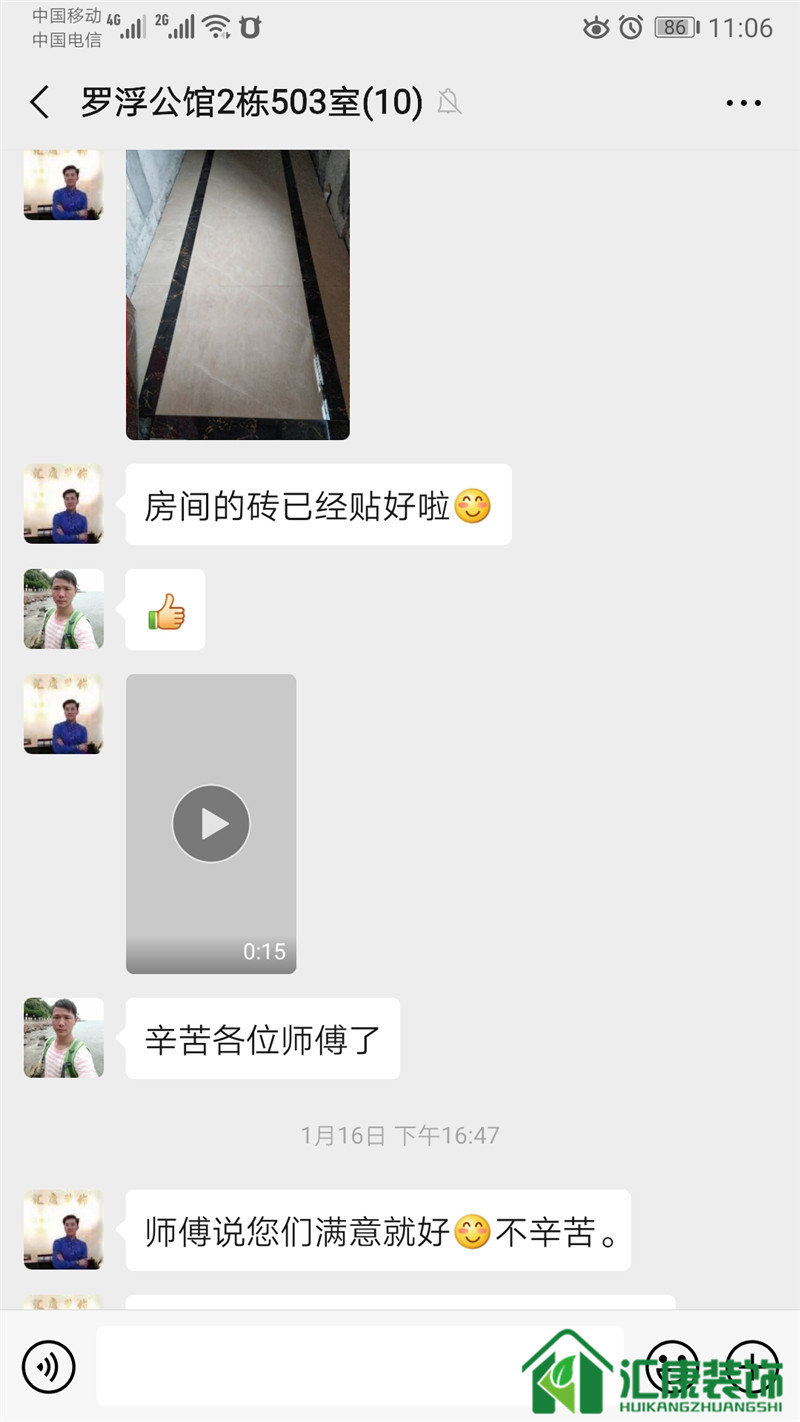Tap the message text field
This screenshot has width=800, height=1422.
360,1366
